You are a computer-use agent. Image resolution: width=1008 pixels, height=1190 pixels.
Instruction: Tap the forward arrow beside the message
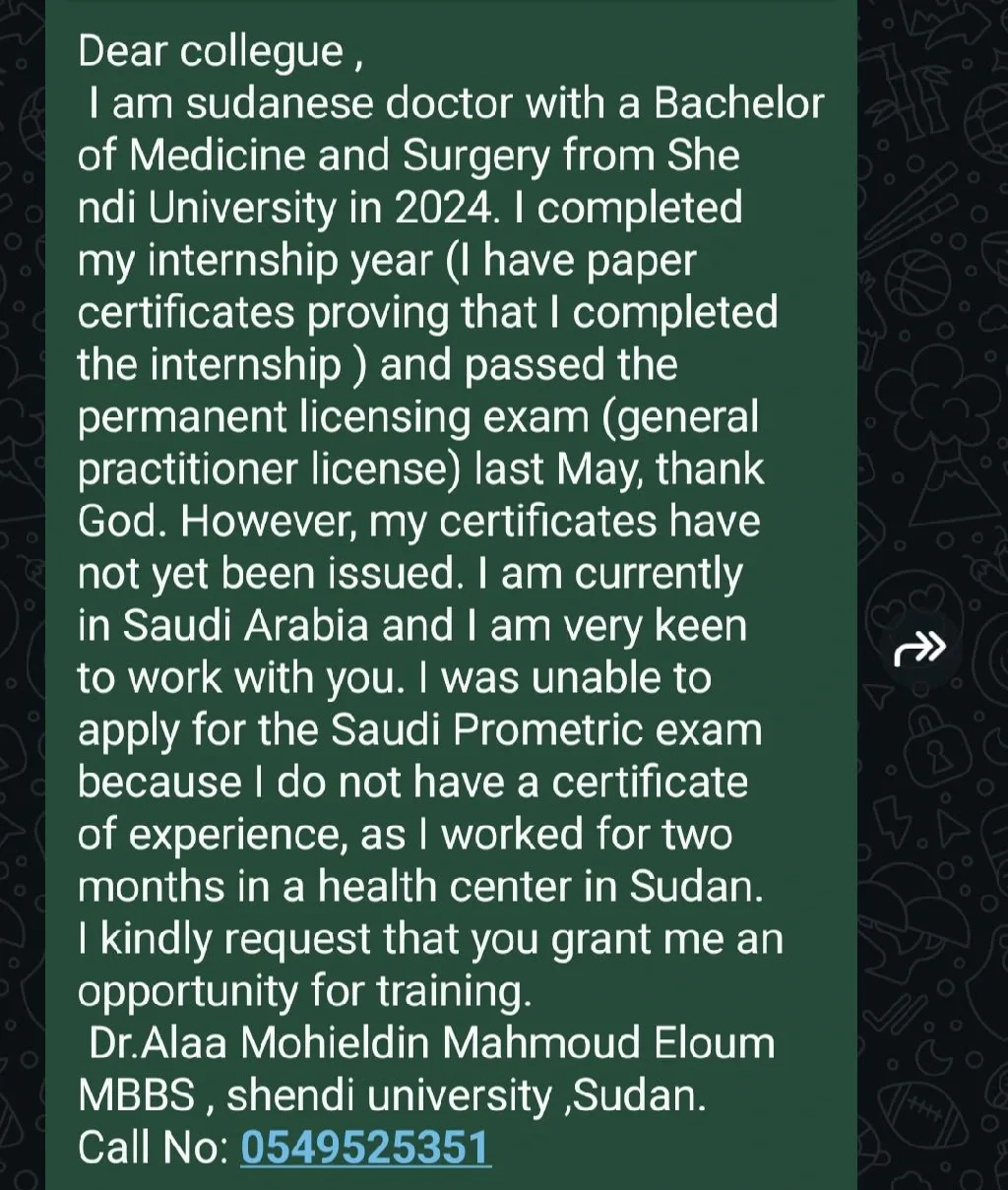click(x=920, y=648)
